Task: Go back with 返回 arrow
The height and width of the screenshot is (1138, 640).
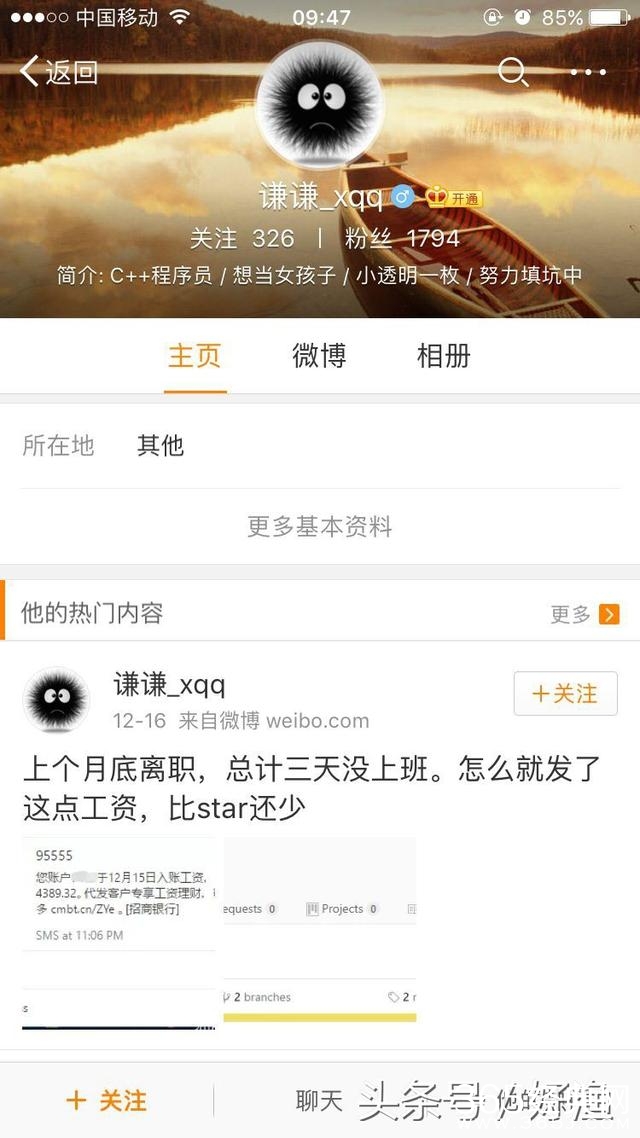Action: 58,72
